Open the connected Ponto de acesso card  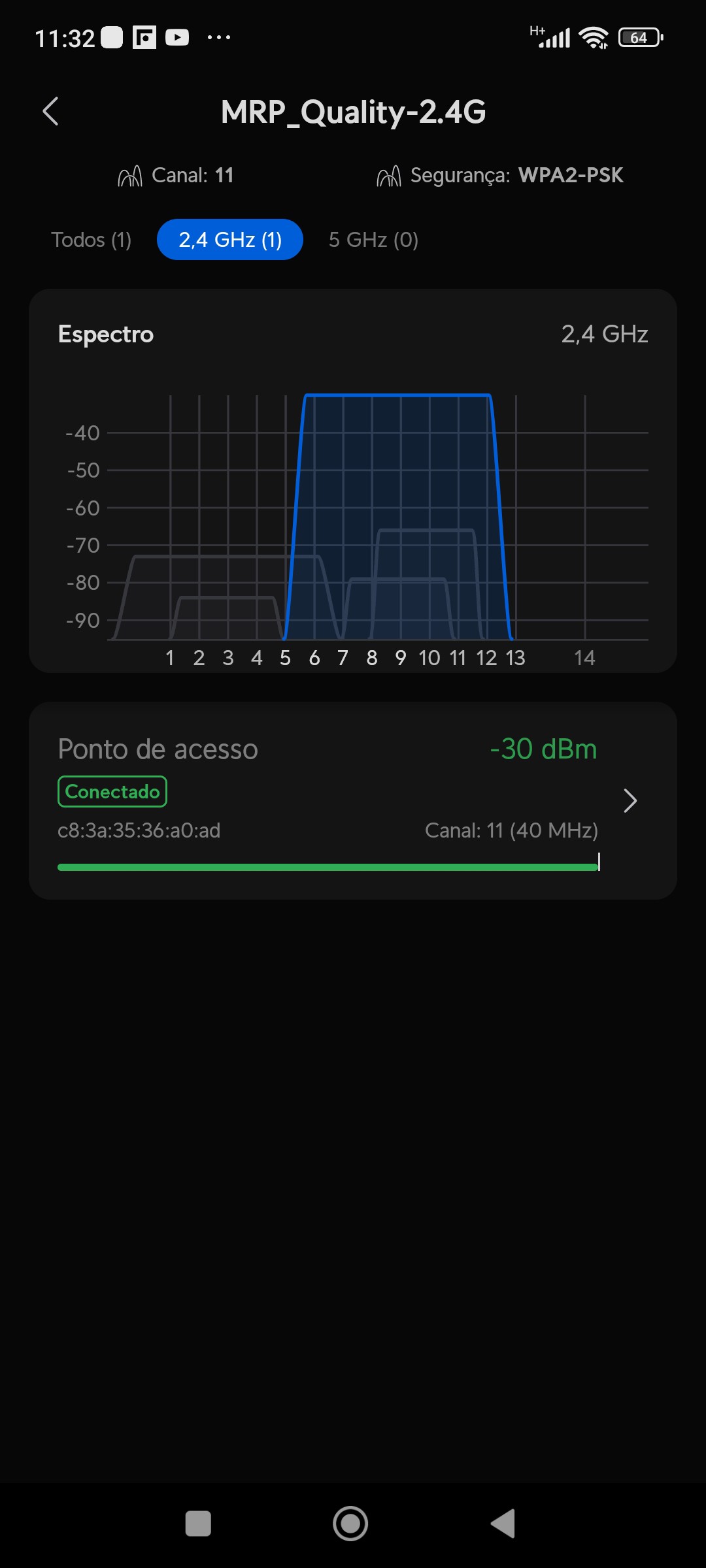(353, 800)
